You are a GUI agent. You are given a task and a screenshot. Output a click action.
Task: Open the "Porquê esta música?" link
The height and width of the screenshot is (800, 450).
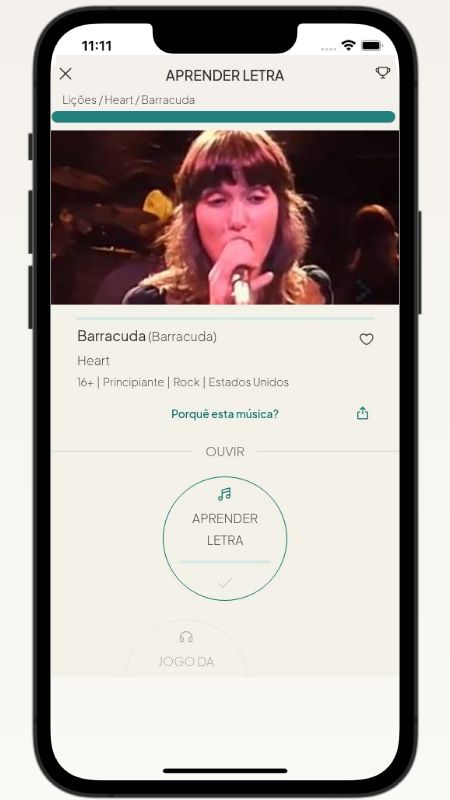225,414
